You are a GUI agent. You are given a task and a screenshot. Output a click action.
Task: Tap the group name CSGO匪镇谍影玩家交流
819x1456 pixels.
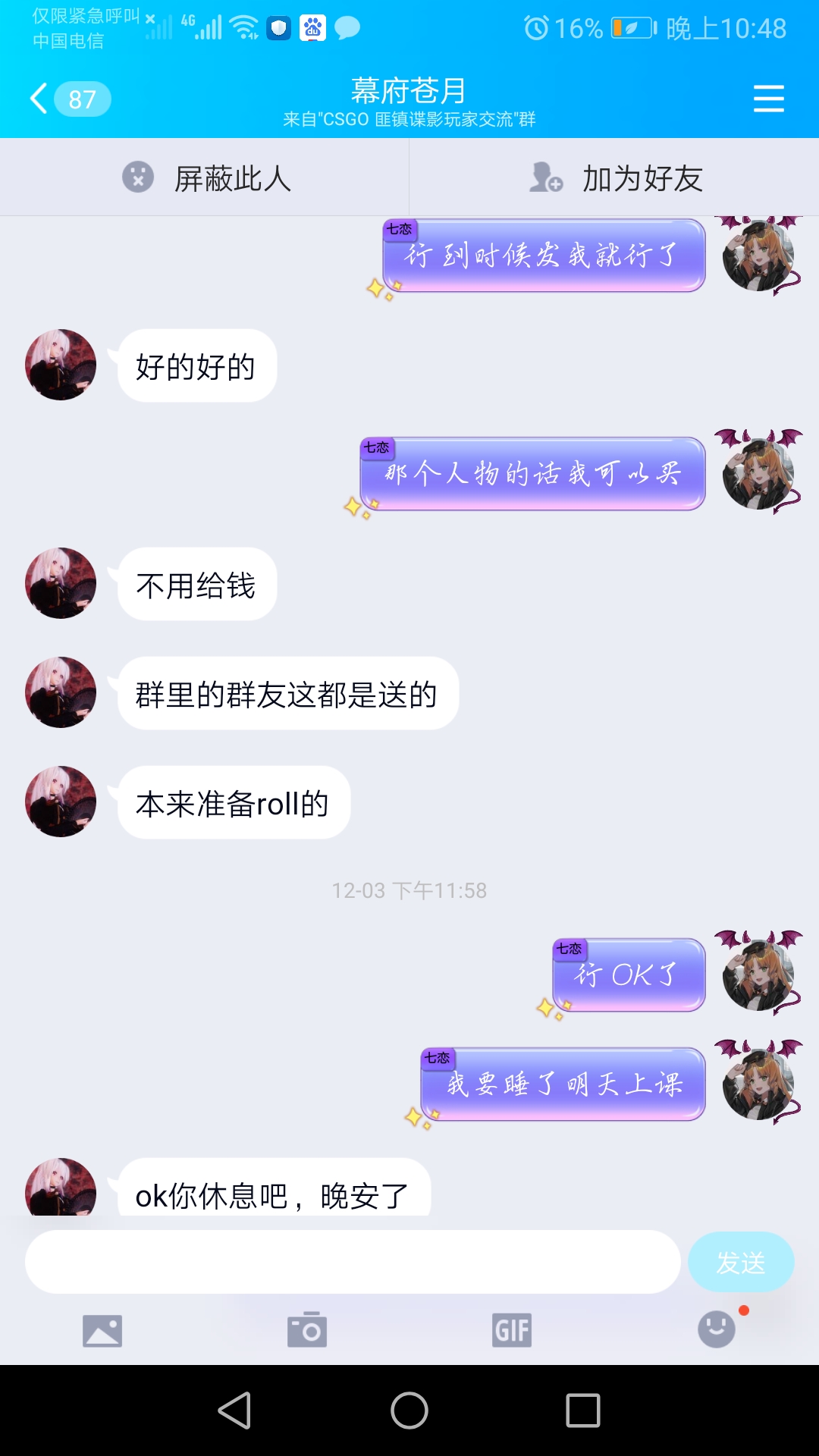(409, 119)
